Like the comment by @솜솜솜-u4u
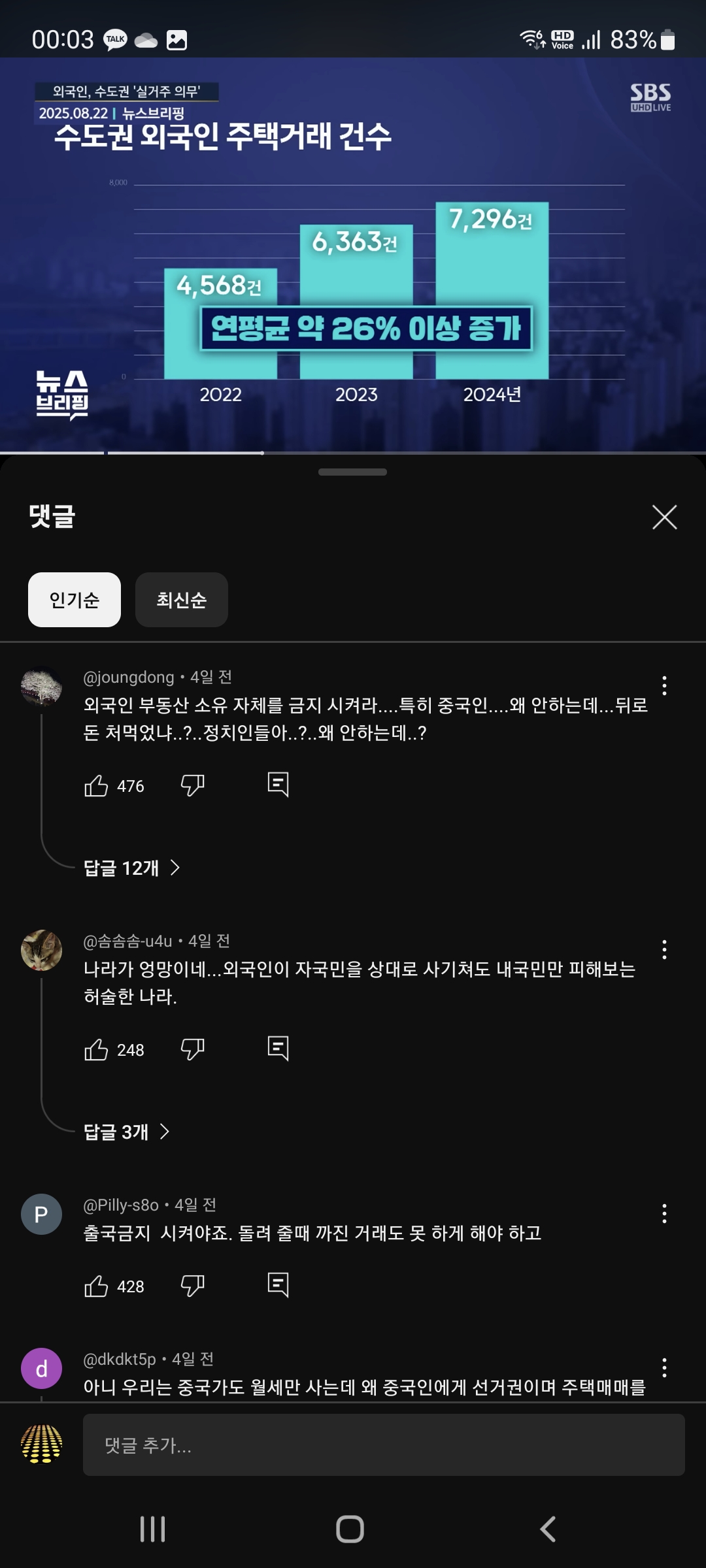The image size is (706, 1568). (96, 1049)
